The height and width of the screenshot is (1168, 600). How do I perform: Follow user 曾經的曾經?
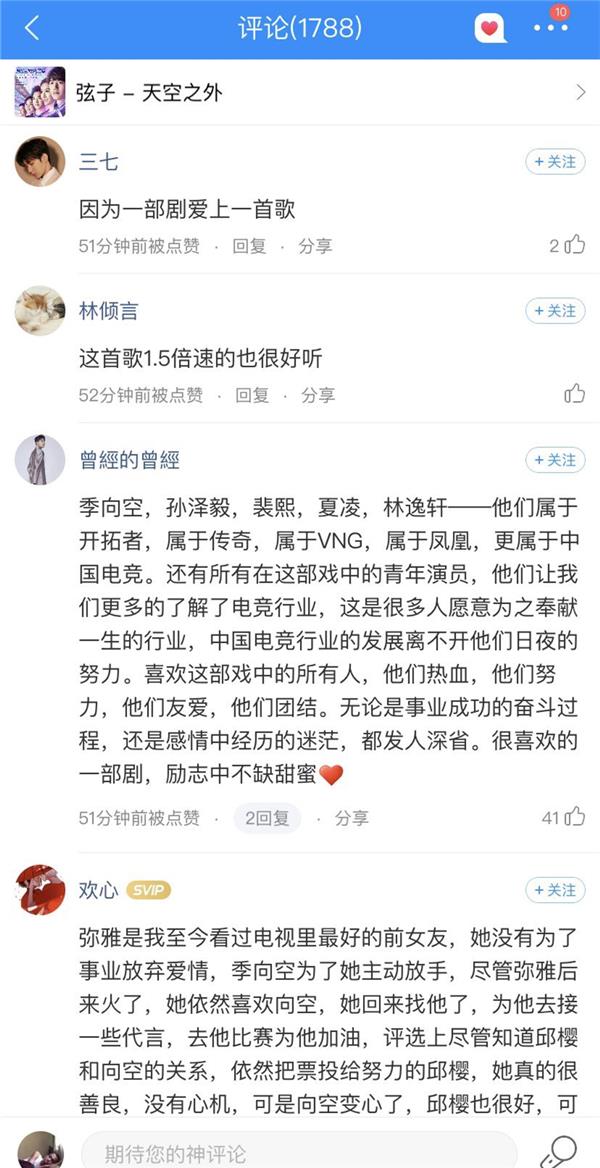(555, 460)
